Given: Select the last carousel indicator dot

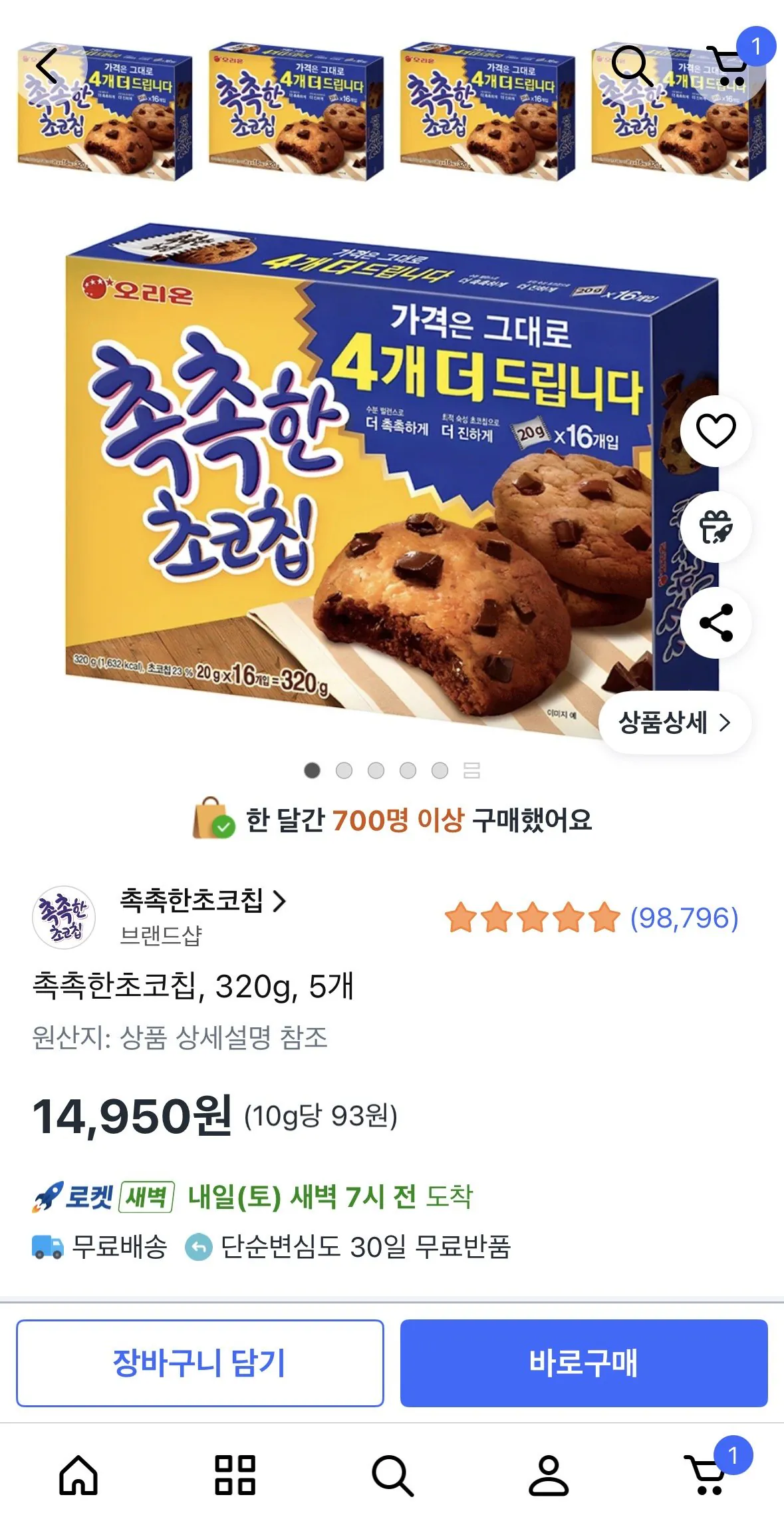Looking at the screenshot, I should [x=440, y=769].
